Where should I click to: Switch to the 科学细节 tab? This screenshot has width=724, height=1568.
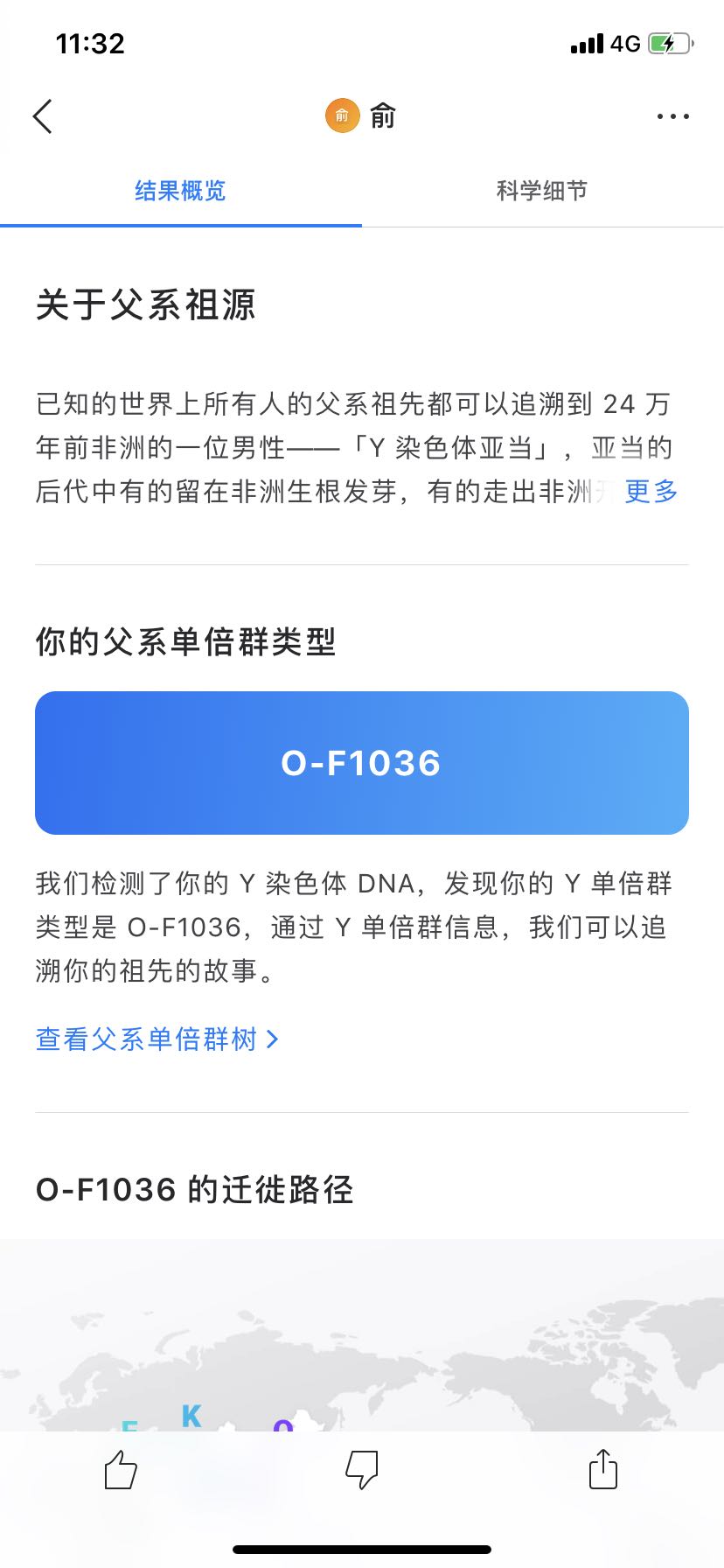(542, 191)
